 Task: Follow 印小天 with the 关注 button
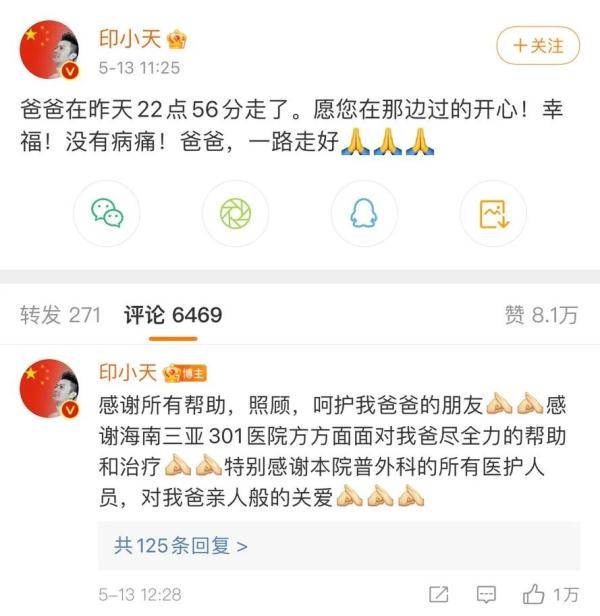tap(537, 45)
